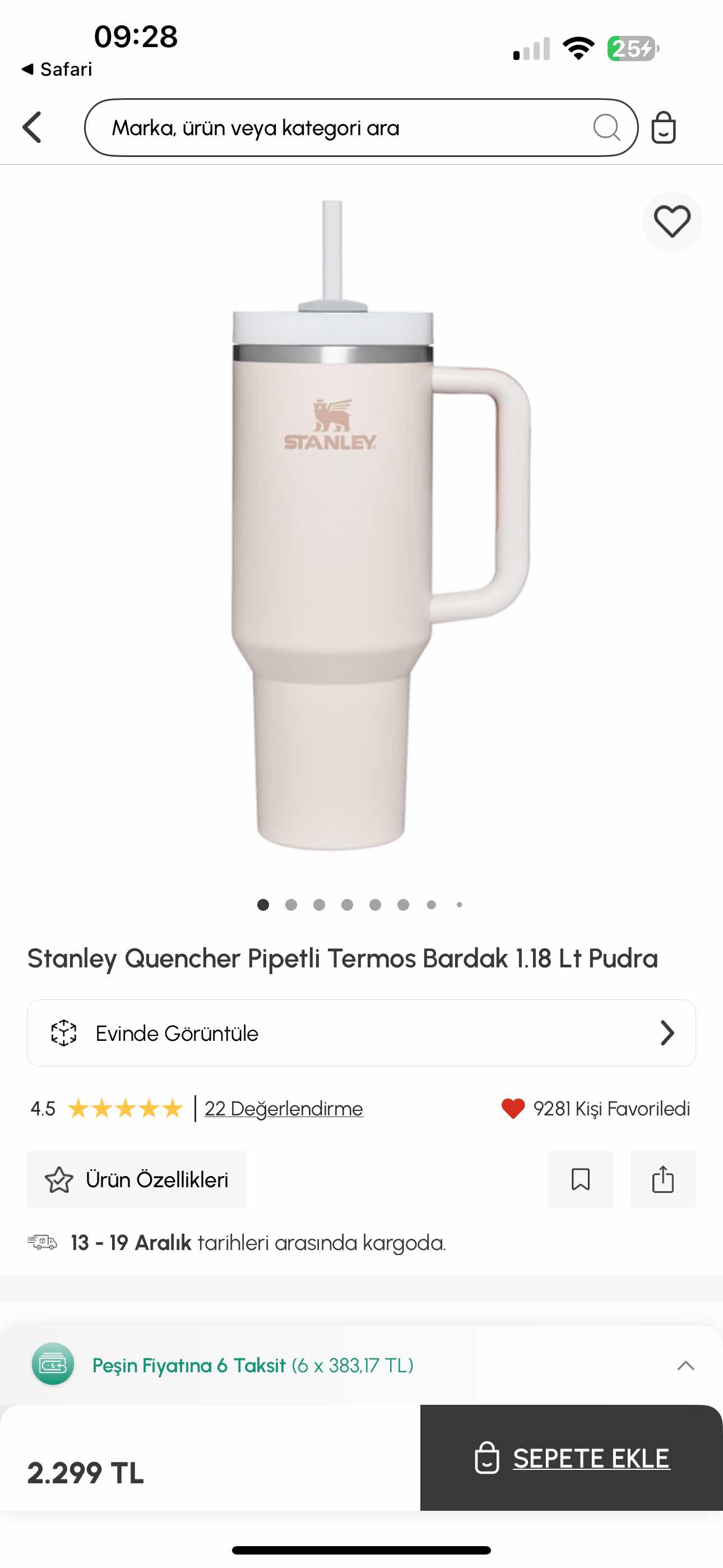Screen dimensions: 723x1568
Task: Tap SEPETE EKLE to add to cart
Action: coord(572,1458)
